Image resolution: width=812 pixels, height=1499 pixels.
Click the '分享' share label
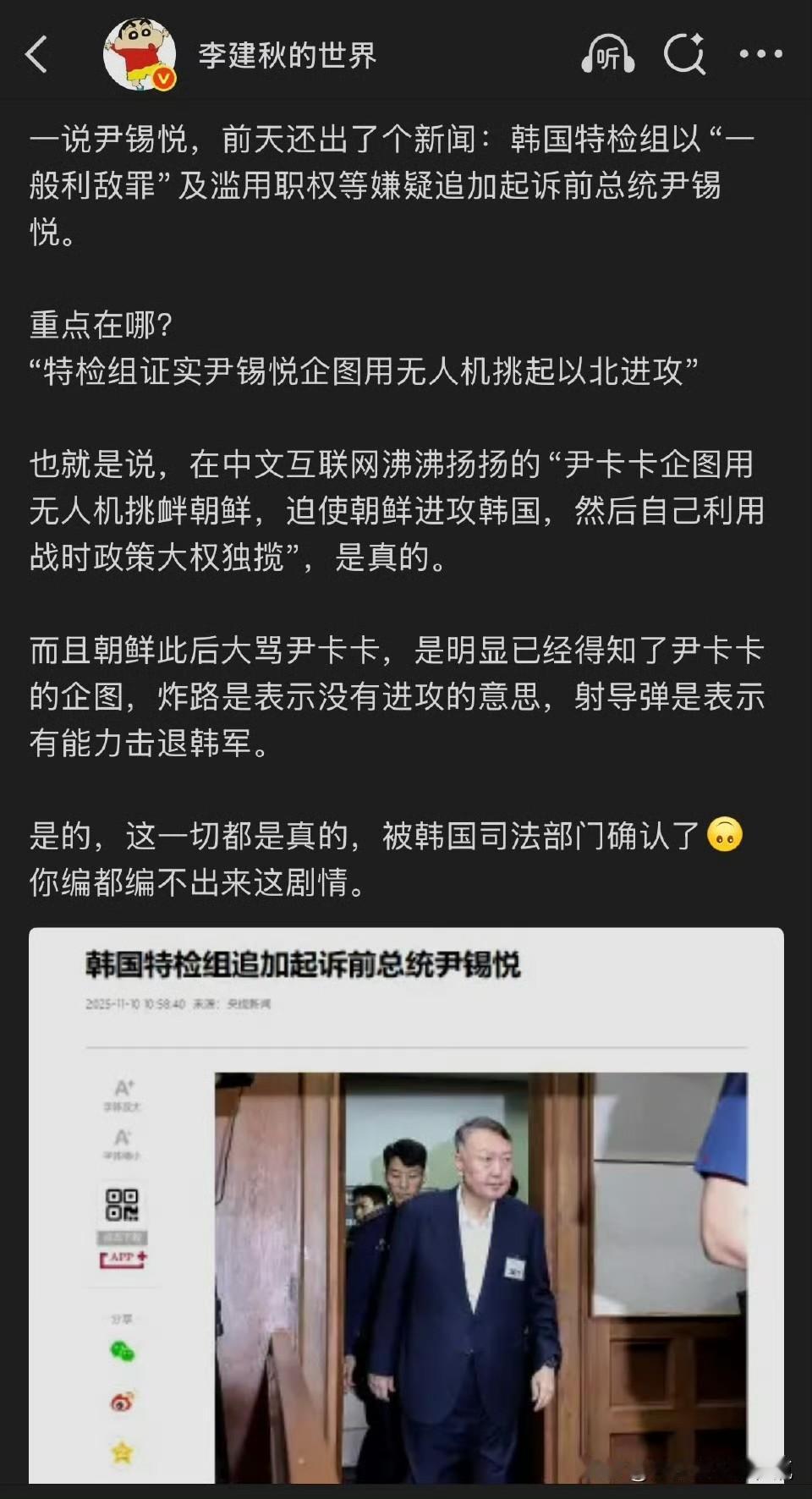click(120, 1319)
